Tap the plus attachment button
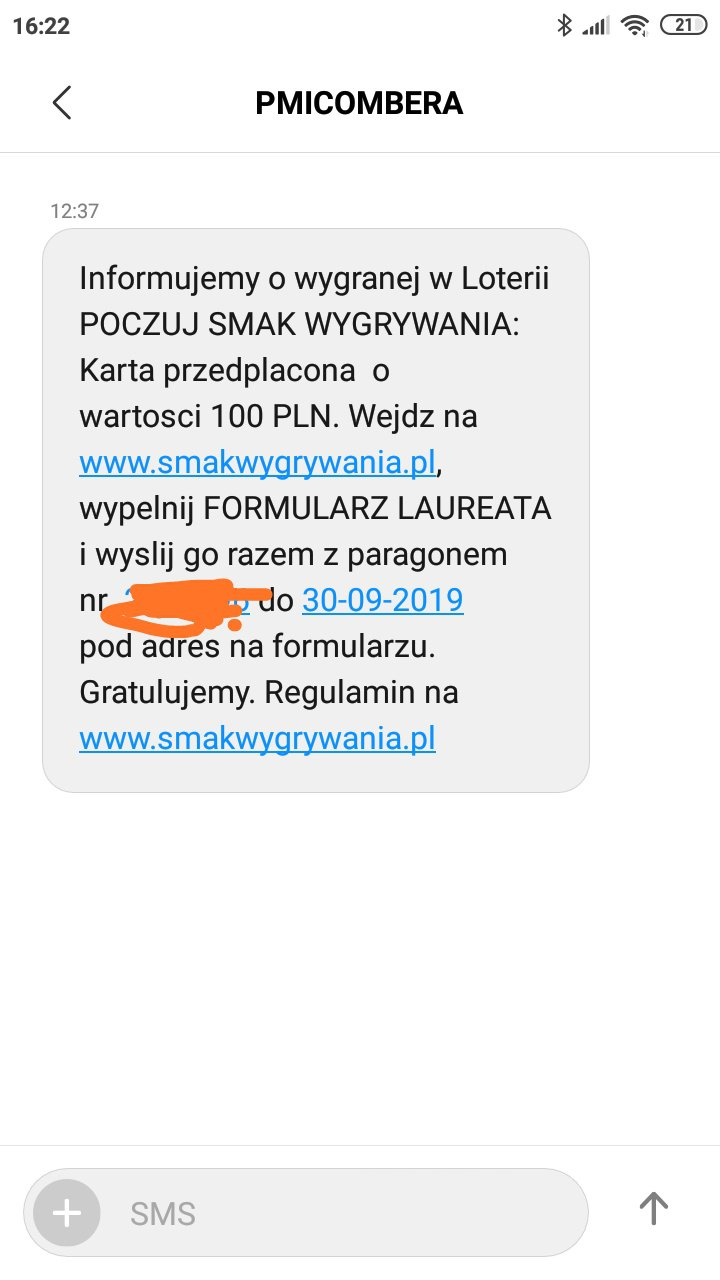The image size is (720, 1280). pyautogui.click(x=67, y=1214)
